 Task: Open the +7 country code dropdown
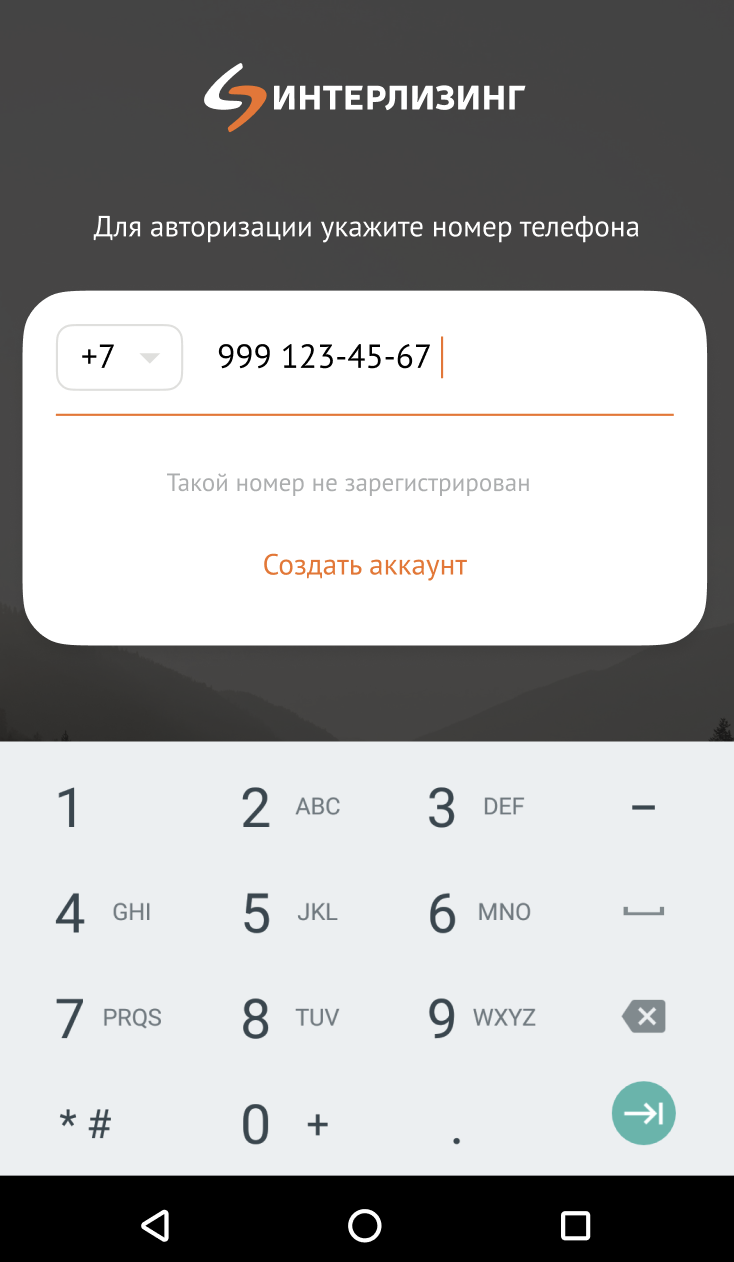point(119,357)
